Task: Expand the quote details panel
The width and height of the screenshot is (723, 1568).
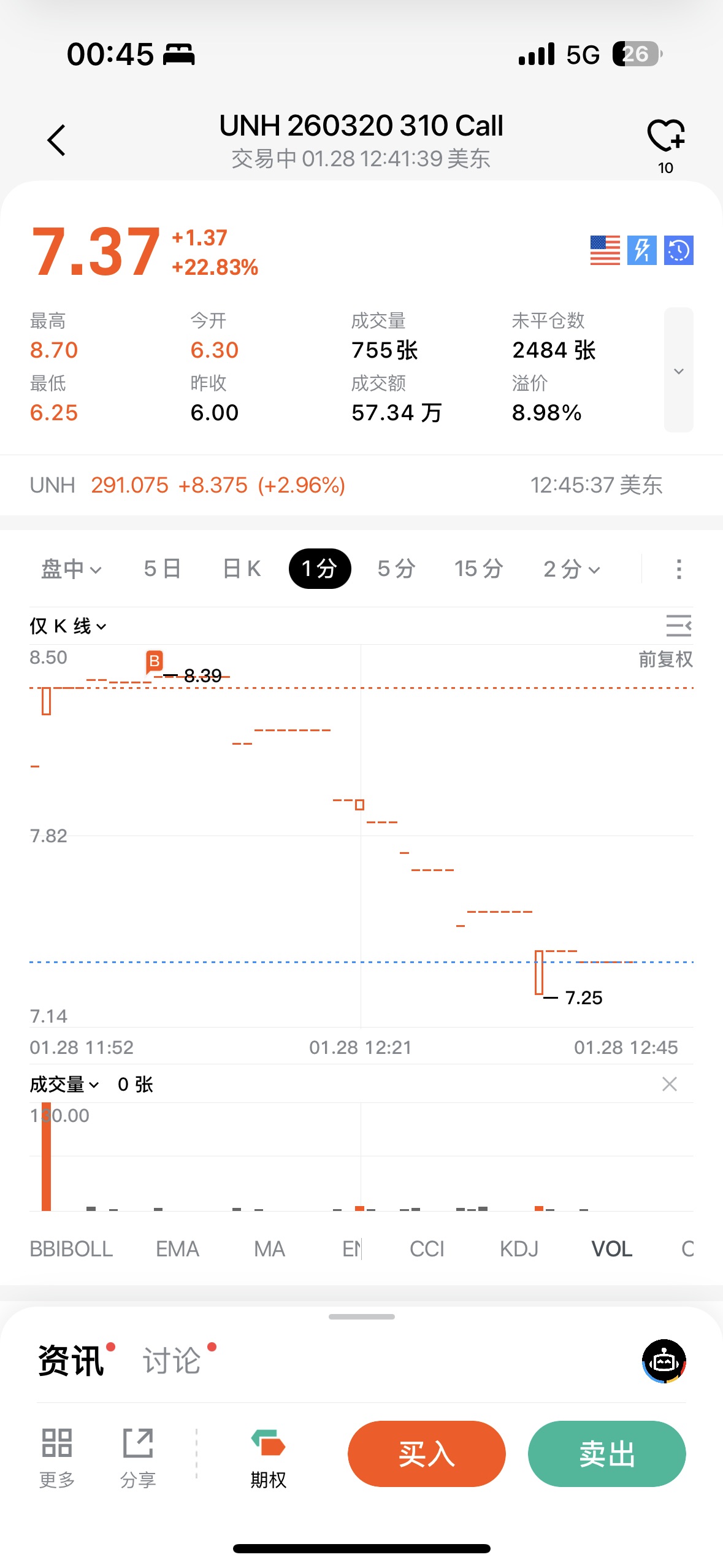Action: tap(678, 371)
